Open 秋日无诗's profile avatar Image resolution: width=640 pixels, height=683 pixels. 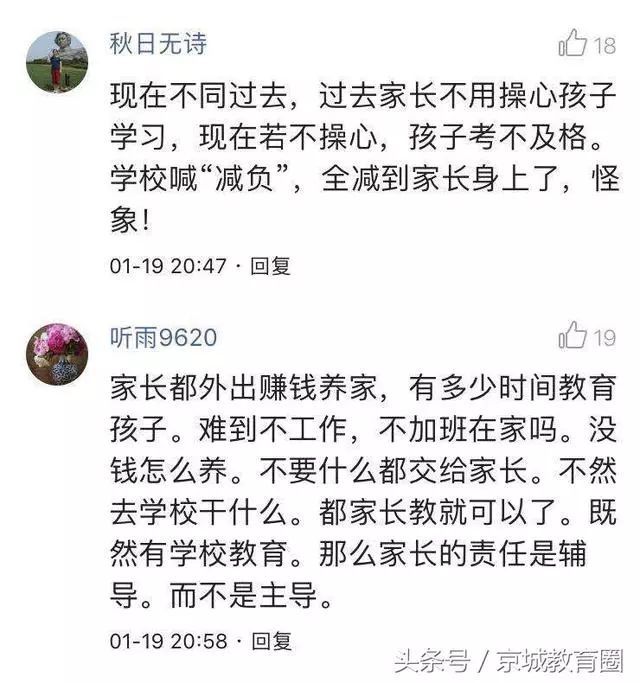pyautogui.click(x=56, y=61)
